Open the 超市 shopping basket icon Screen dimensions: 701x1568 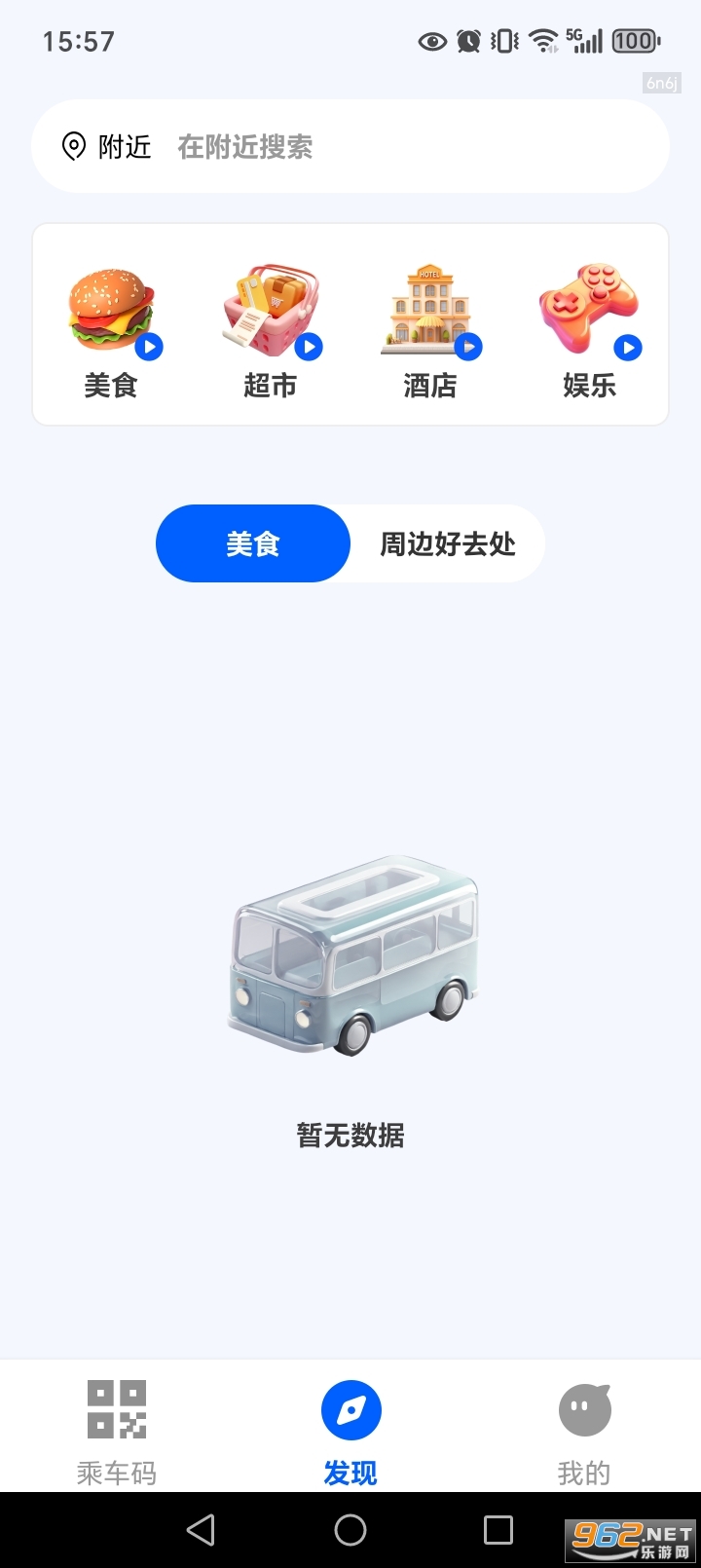click(272, 307)
